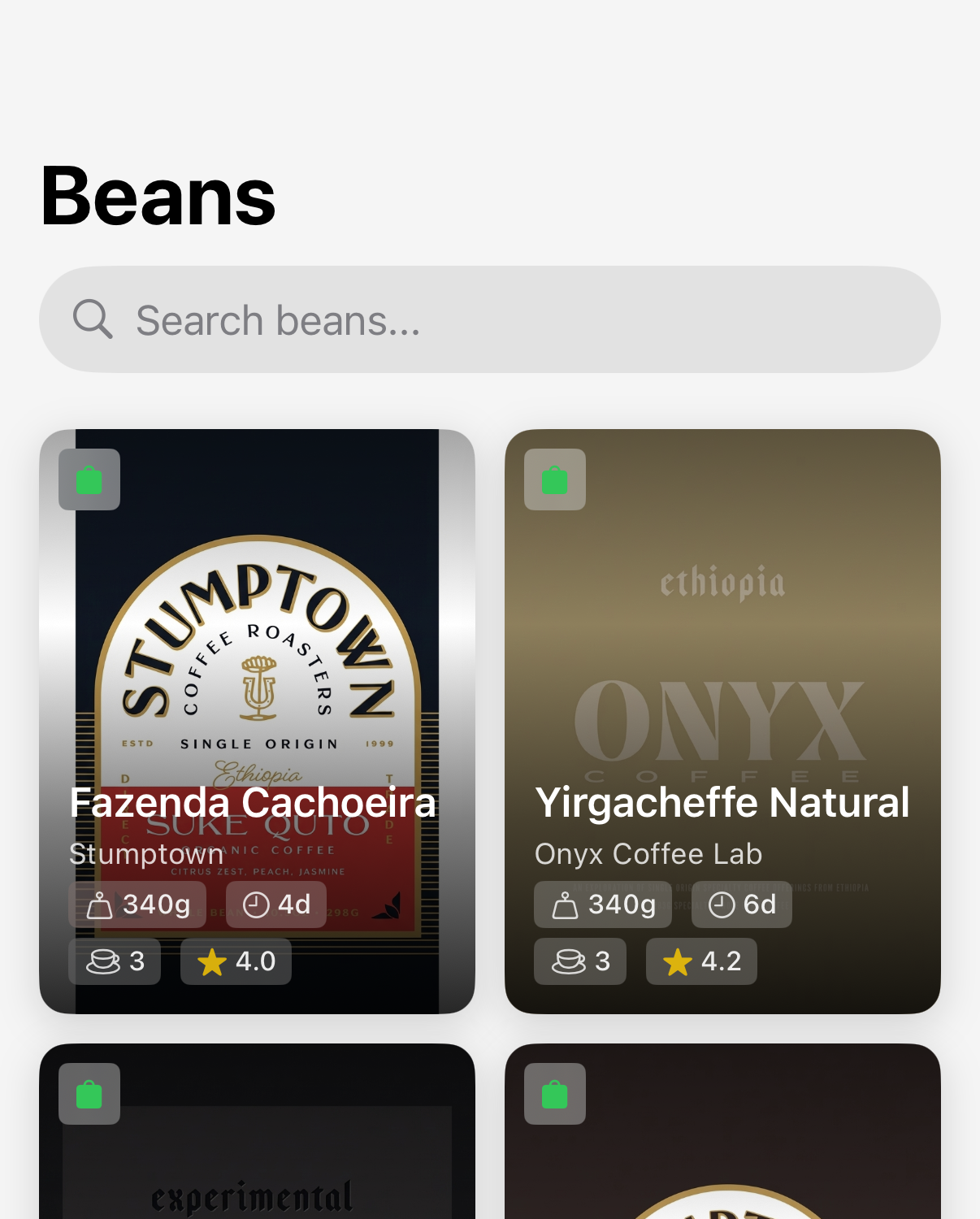Screen dimensions: 980x1219
Task: Tap the star icon next to 4.0 rating
Action: (212, 961)
